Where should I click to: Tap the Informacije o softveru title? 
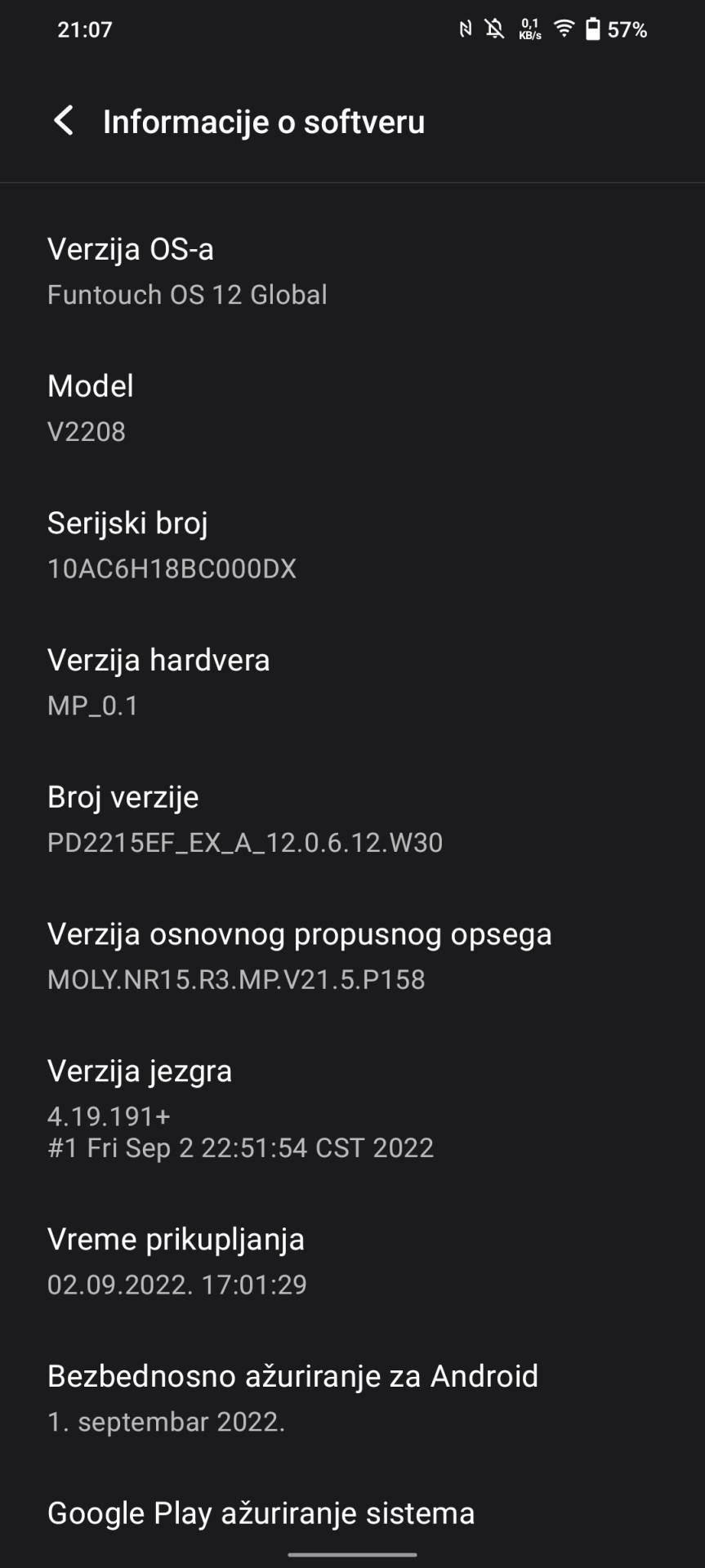click(x=263, y=121)
